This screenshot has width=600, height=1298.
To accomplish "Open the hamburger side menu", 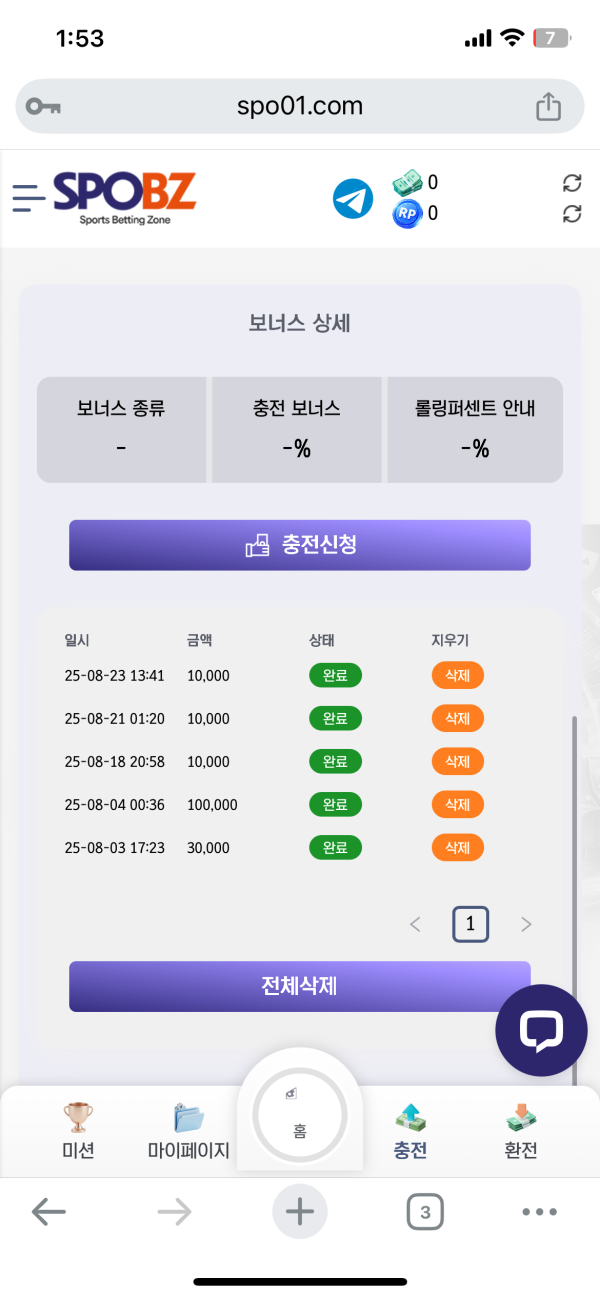I will click(x=29, y=197).
